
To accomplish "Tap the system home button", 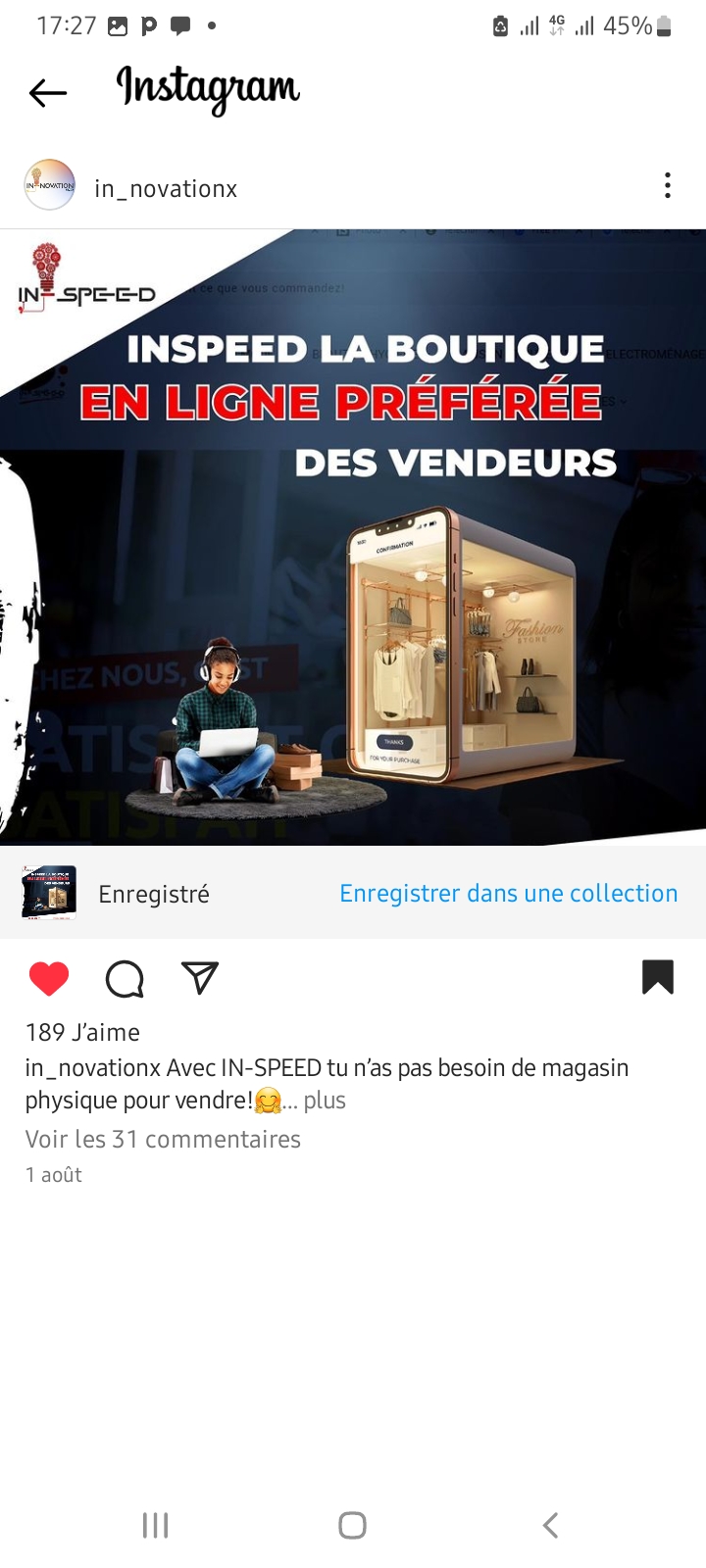I will tap(352, 1525).
